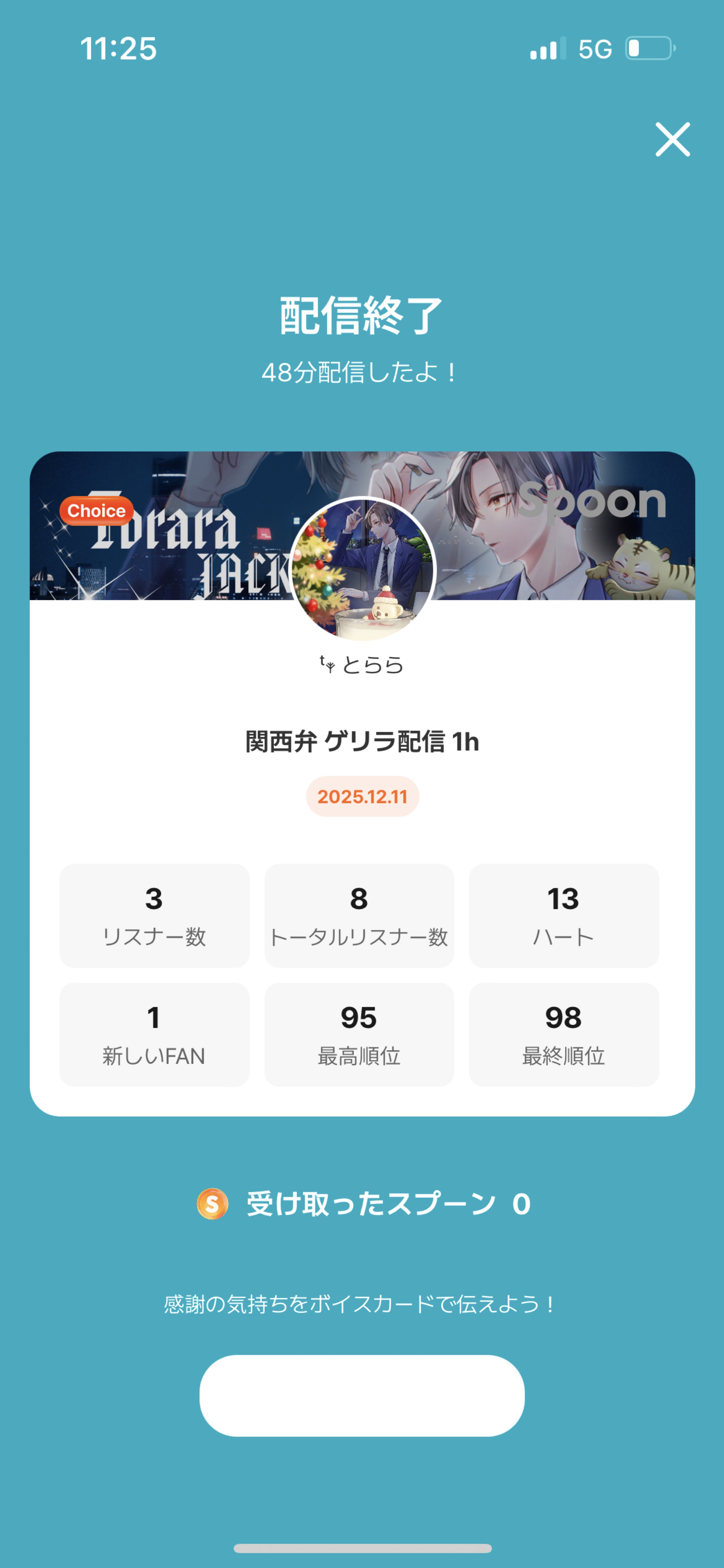Tap the home indicator bar at screen bottom
The image size is (724, 1568).
coord(362,1548)
